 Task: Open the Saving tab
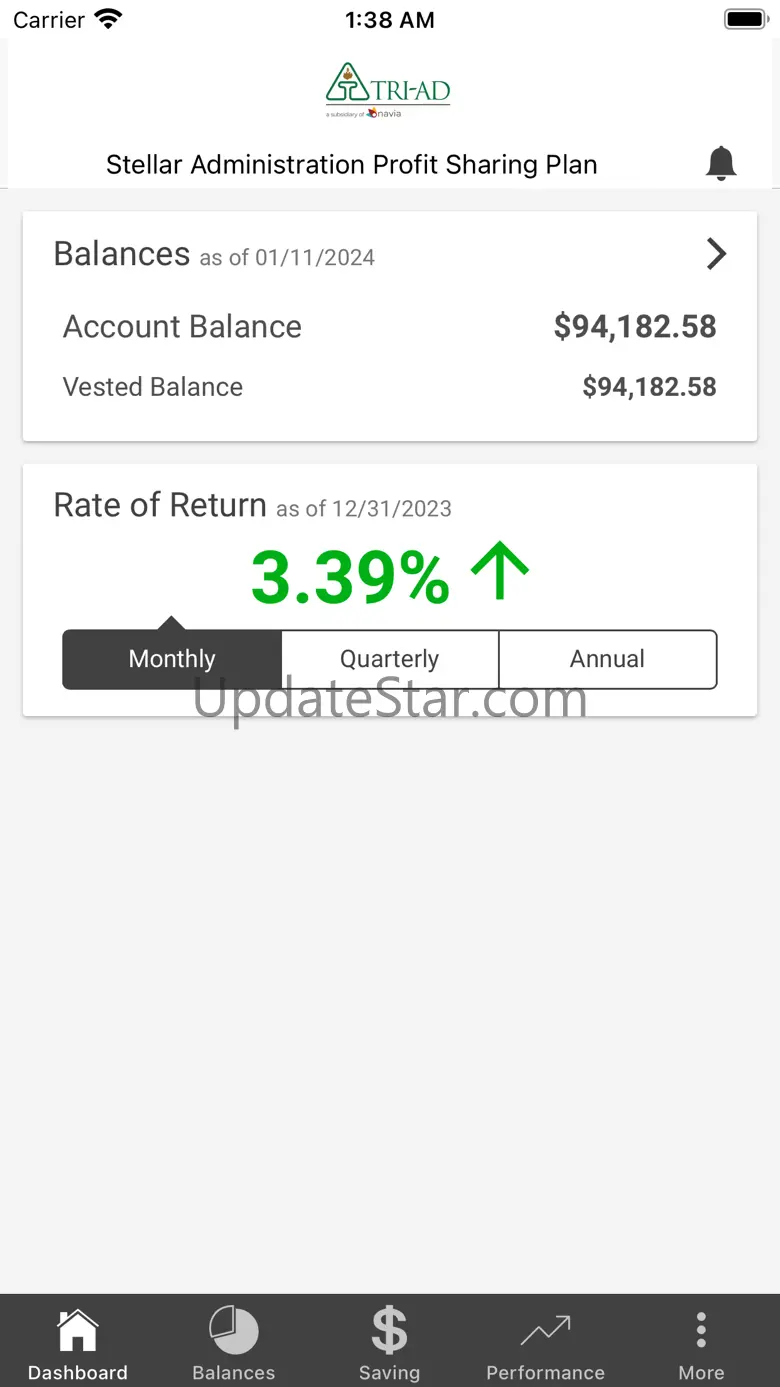(390, 1344)
